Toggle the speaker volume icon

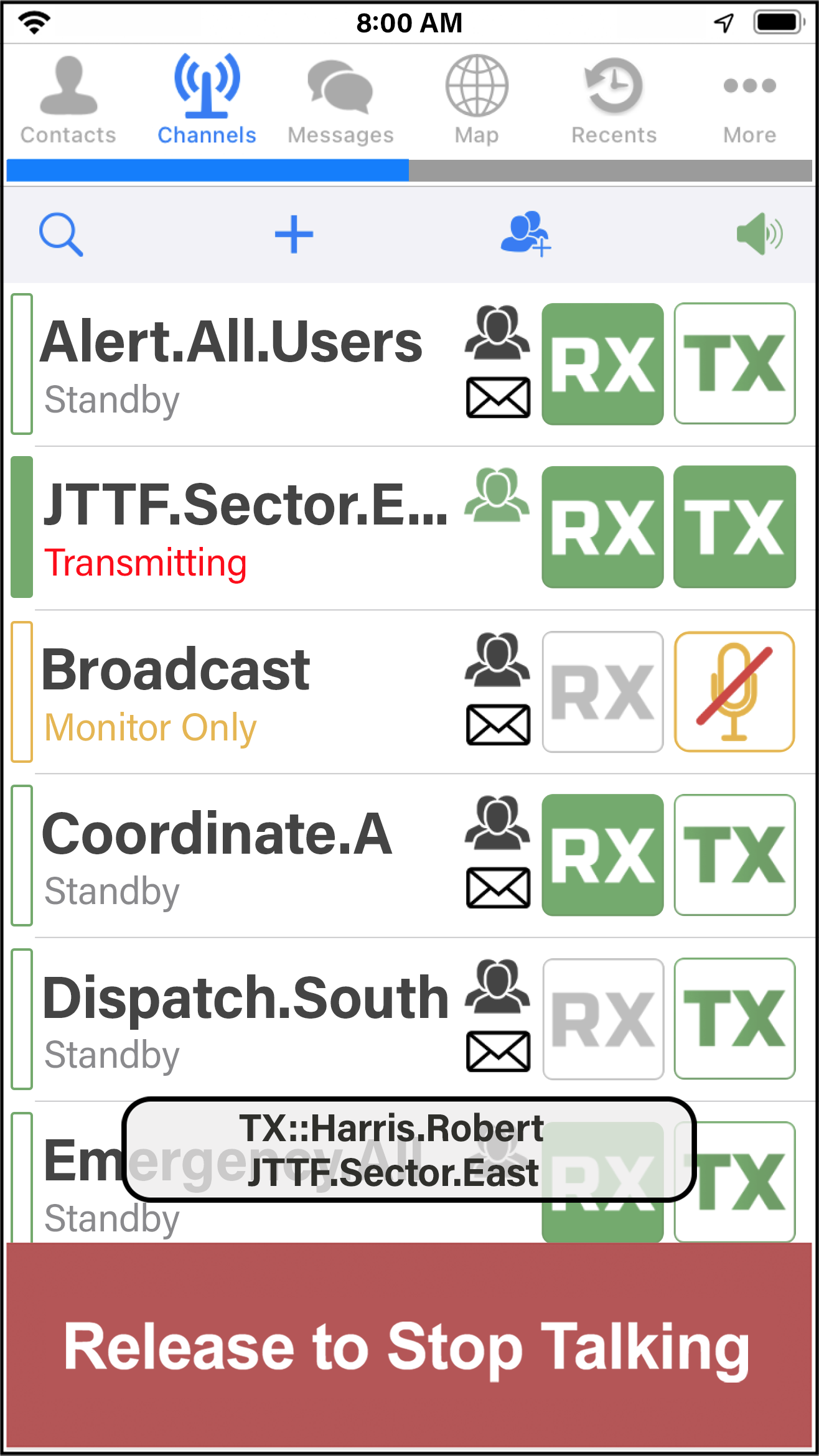759,234
